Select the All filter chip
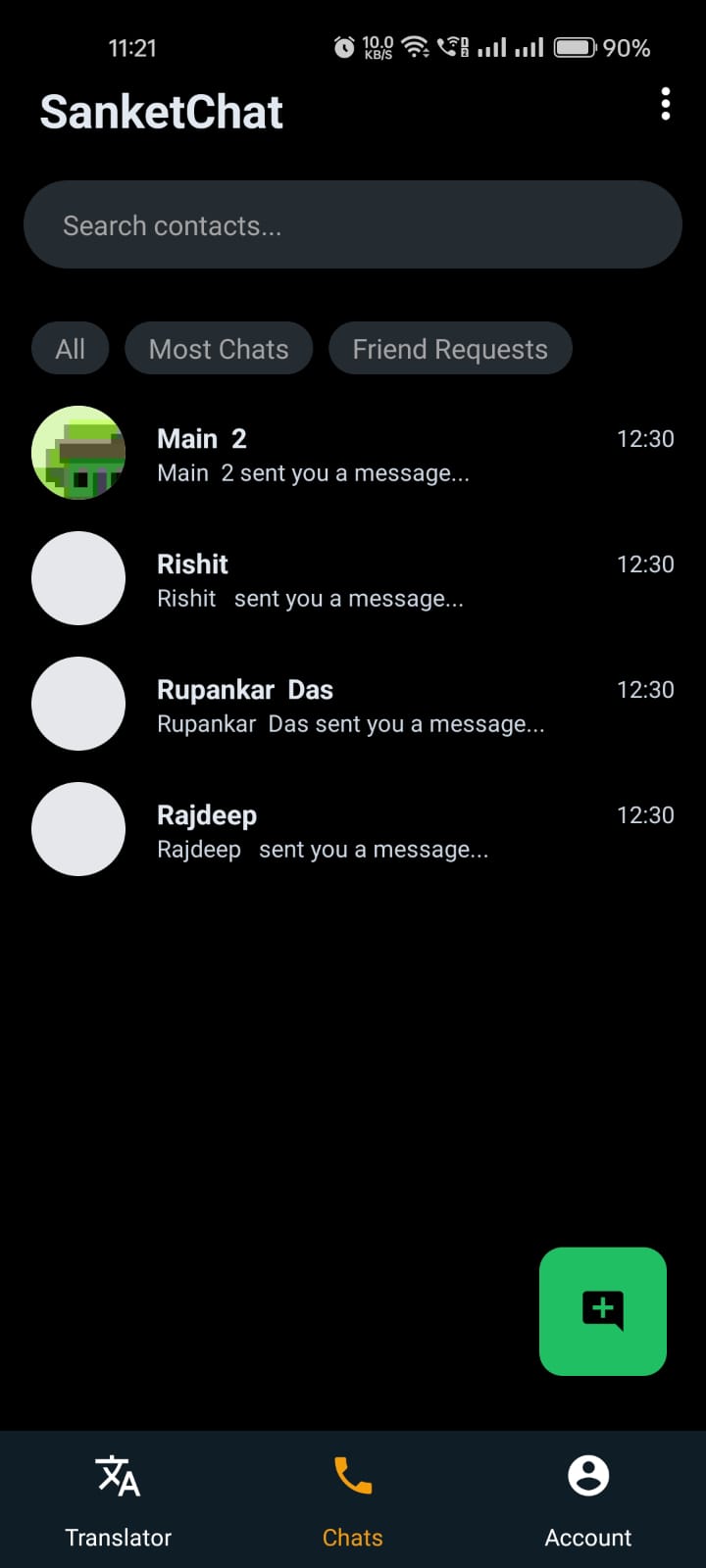The height and width of the screenshot is (1568, 706). point(70,348)
